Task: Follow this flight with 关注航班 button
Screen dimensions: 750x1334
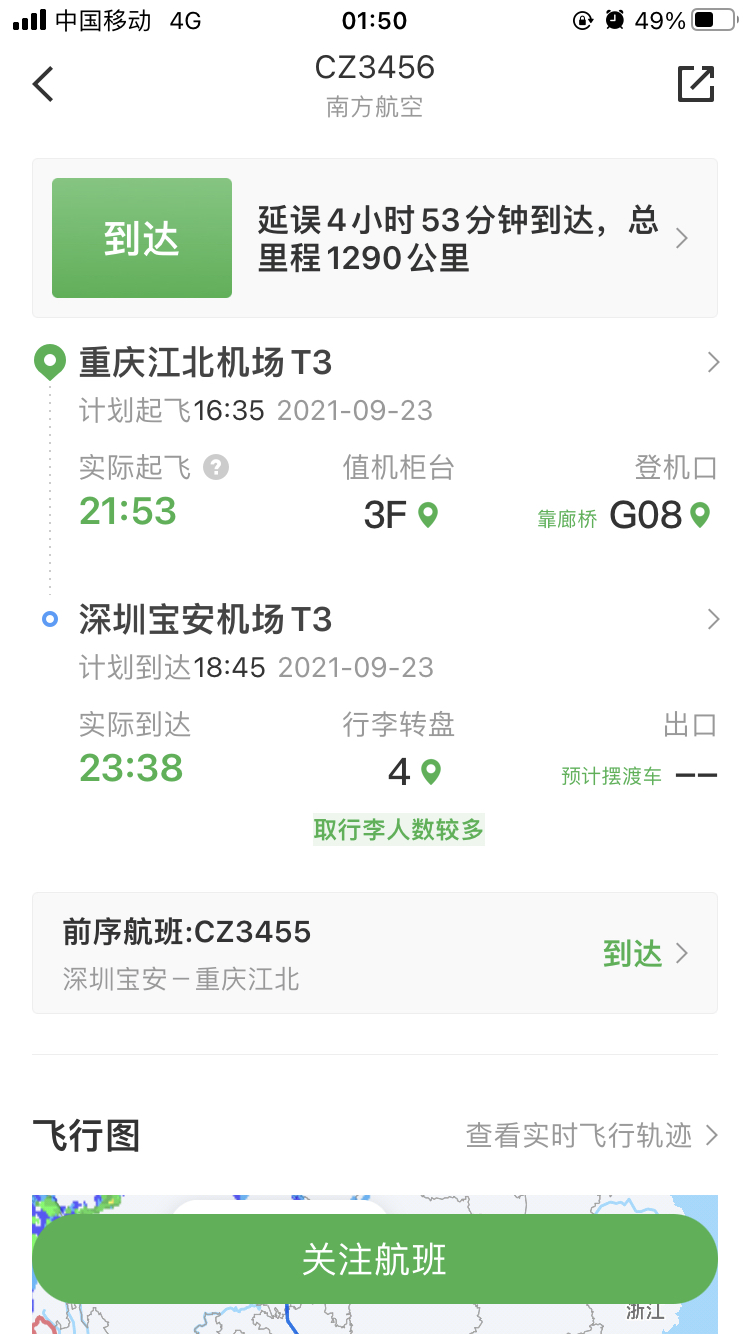Action: [x=375, y=1259]
